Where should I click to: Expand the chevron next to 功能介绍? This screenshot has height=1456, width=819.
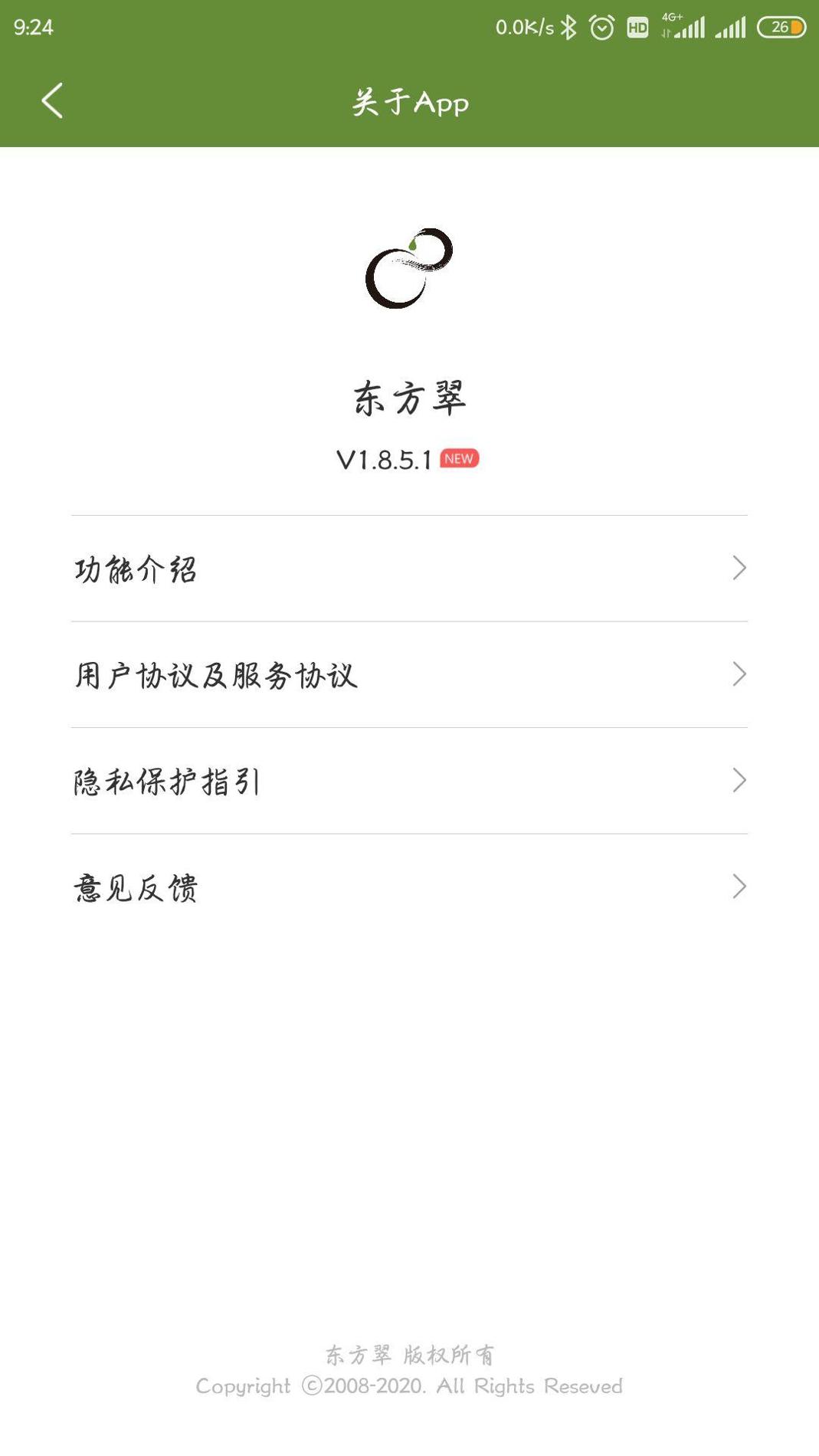point(739,567)
